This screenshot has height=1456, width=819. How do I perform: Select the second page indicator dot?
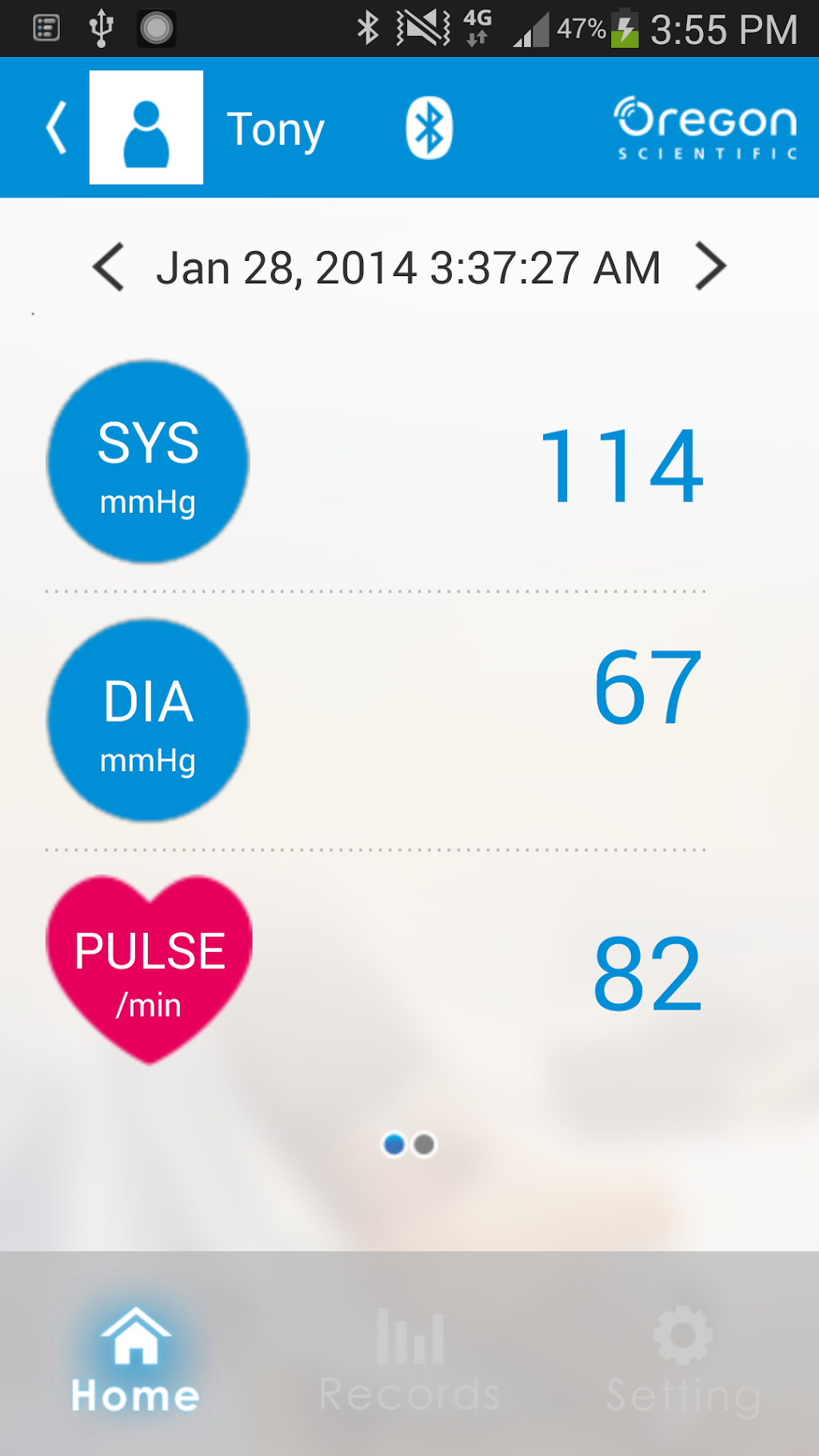pyautogui.click(x=425, y=1145)
